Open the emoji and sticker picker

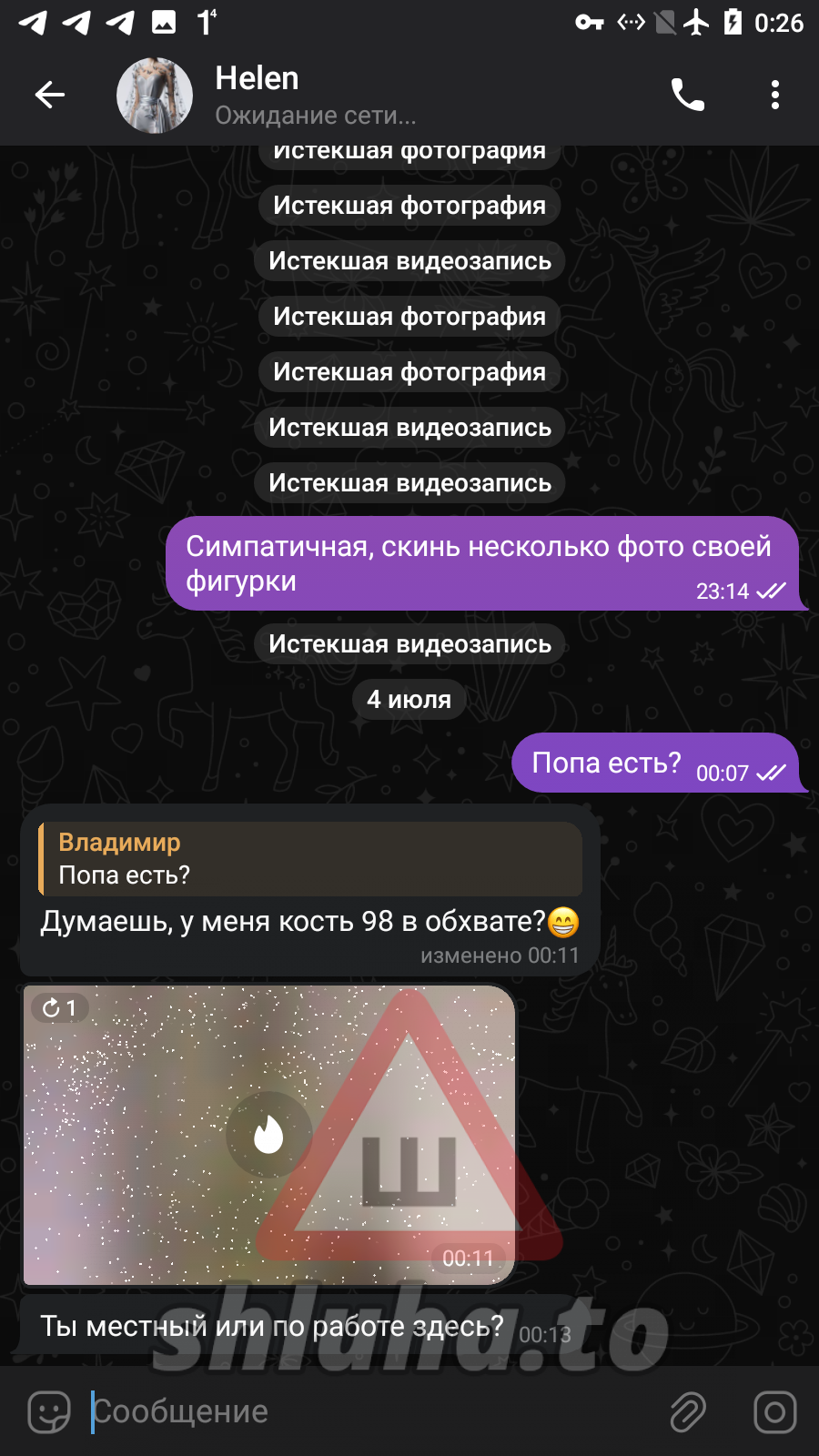pyautogui.click(x=49, y=1412)
